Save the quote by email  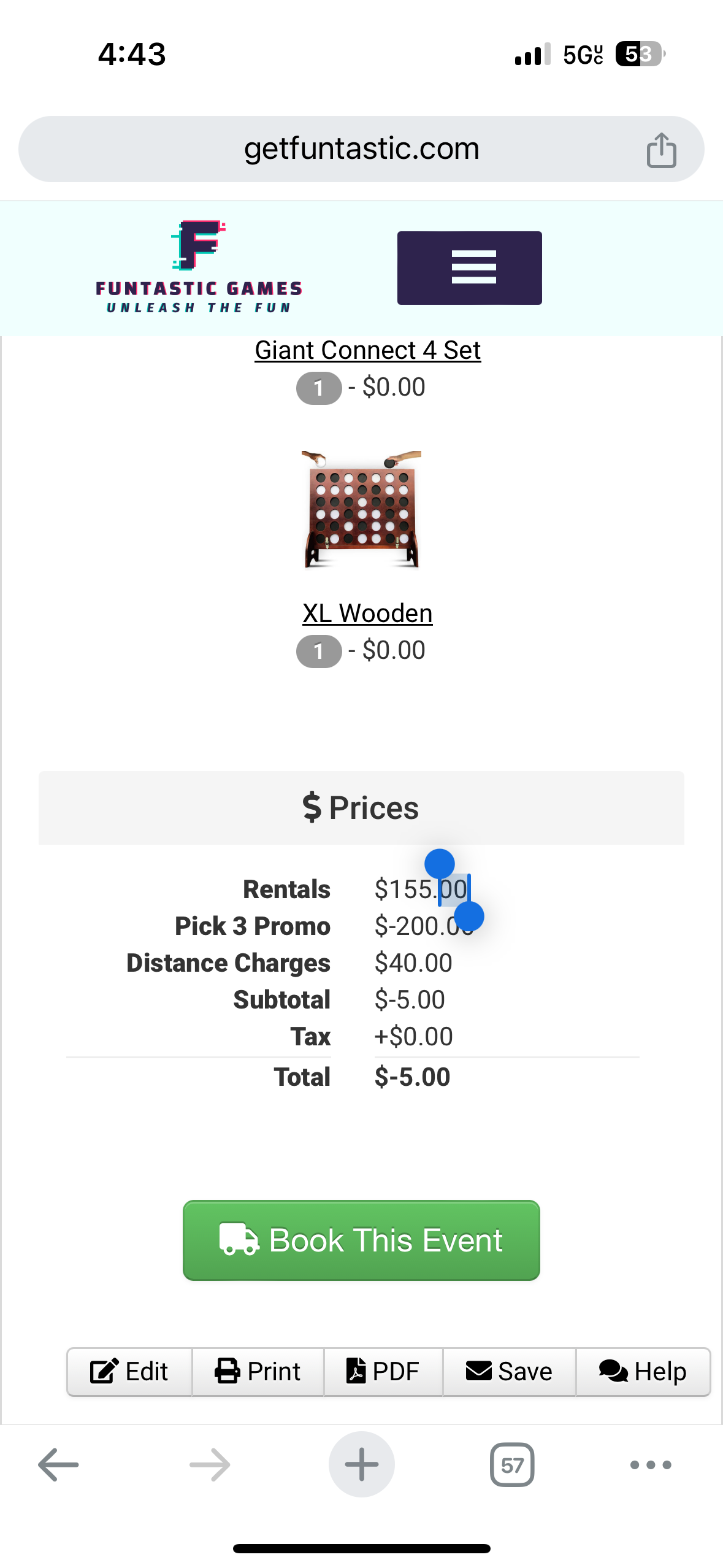point(509,1371)
